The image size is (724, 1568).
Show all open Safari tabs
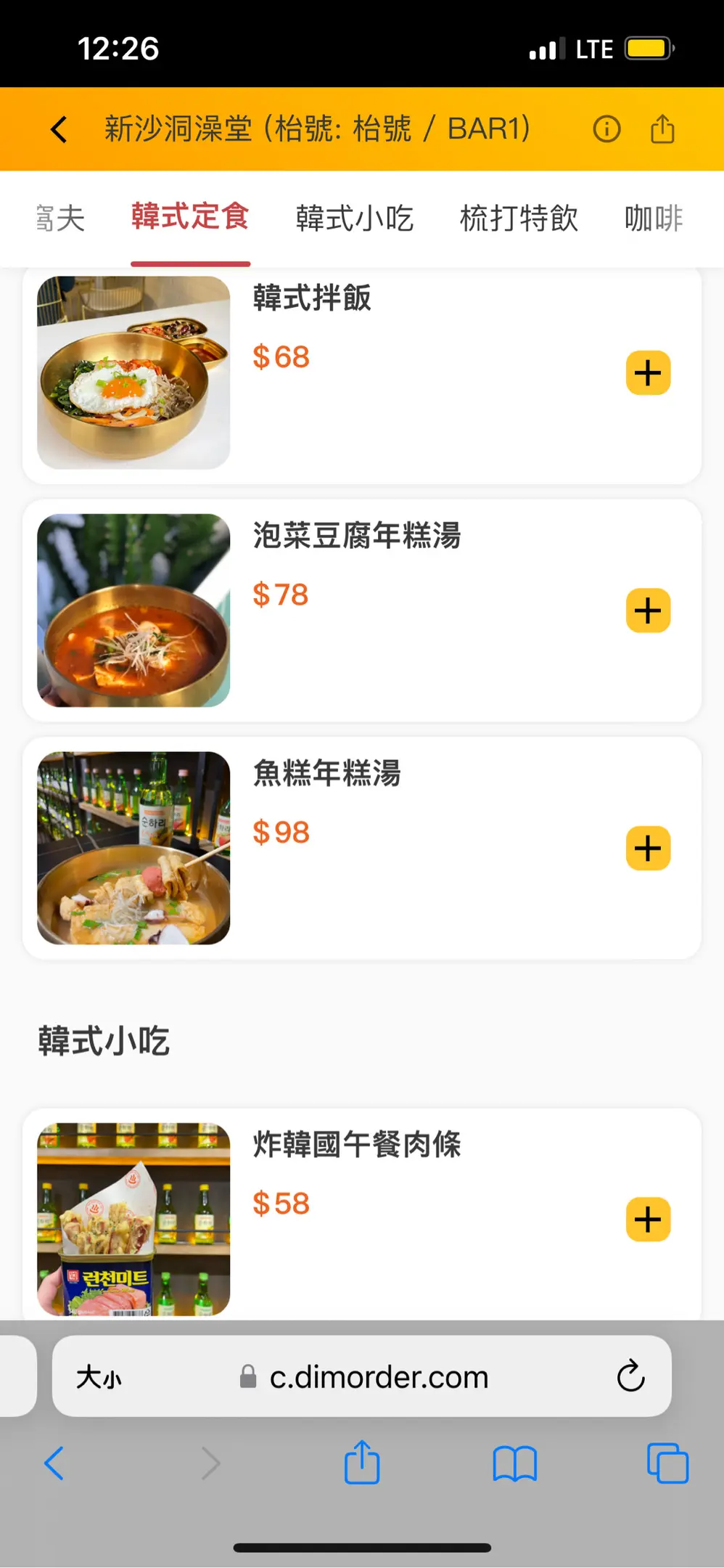tap(667, 1463)
